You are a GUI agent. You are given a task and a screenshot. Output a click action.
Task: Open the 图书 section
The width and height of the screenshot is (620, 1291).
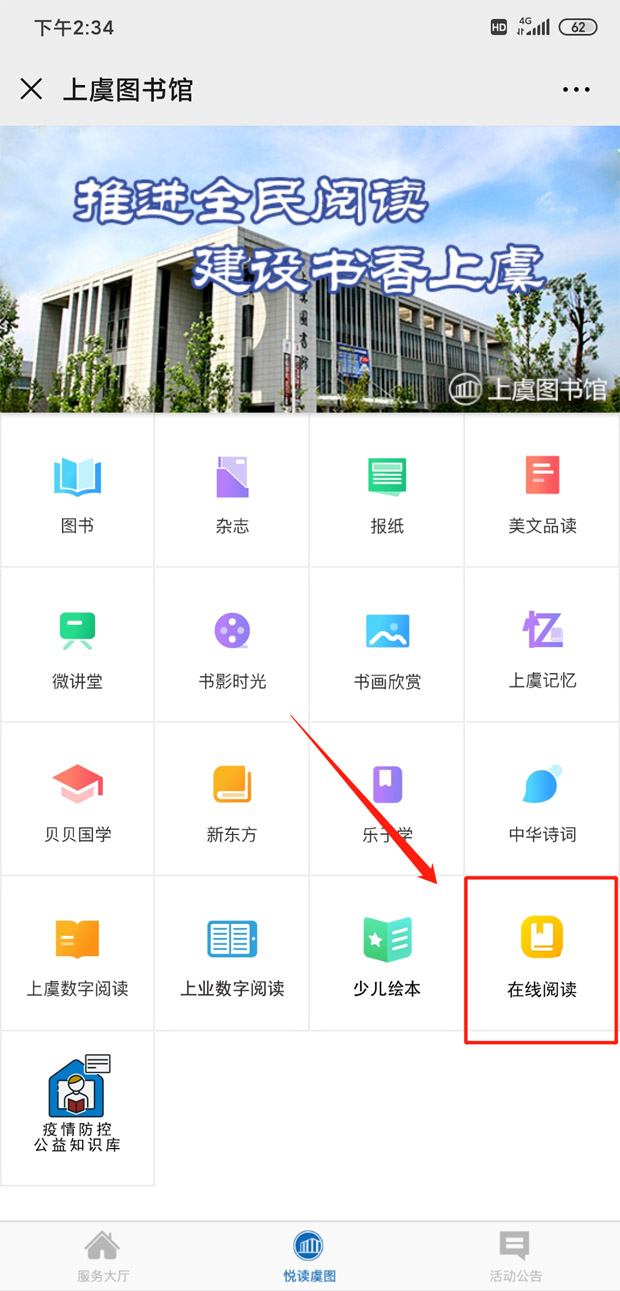pos(77,491)
